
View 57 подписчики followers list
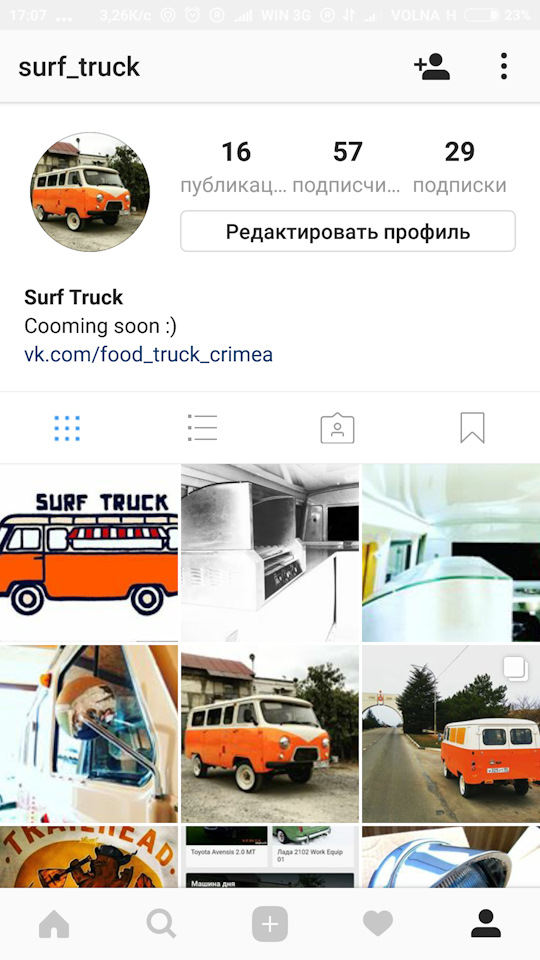pyautogui.click(x=347, y=167)
